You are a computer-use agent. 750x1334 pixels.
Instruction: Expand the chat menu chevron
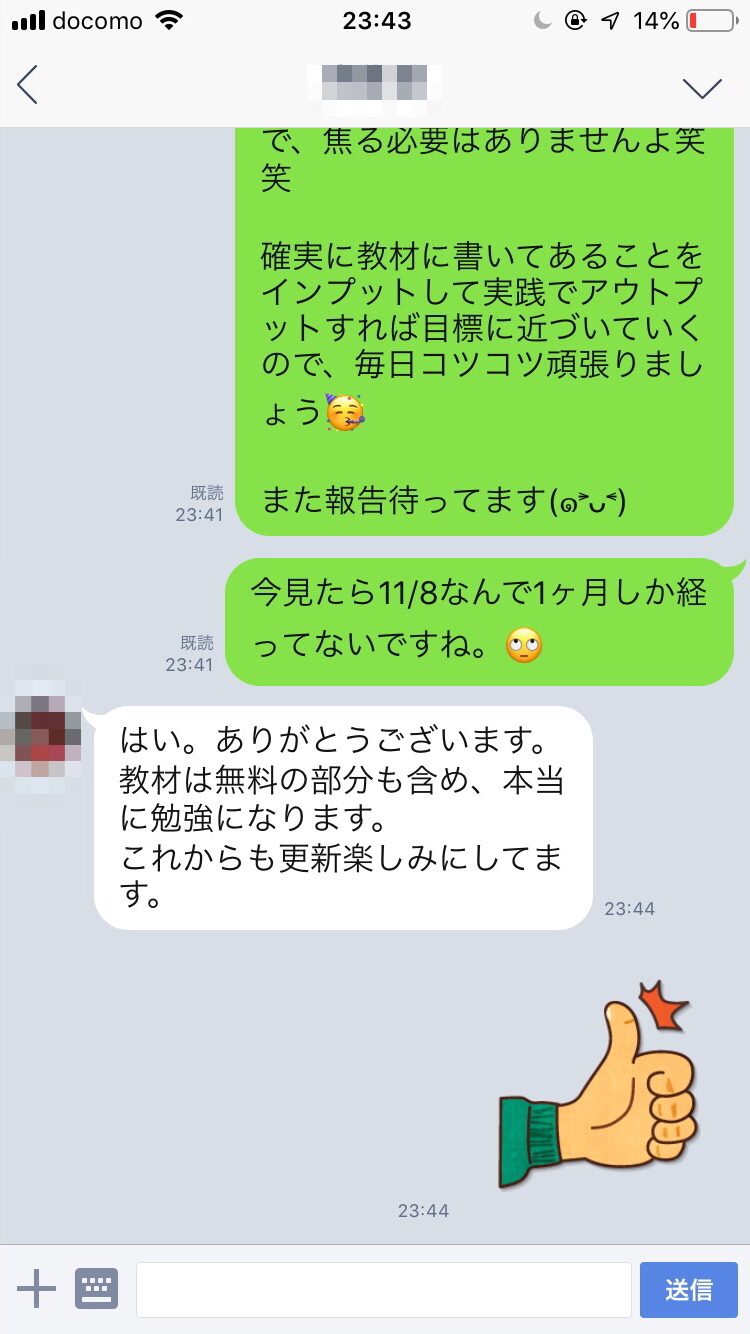pyautogui.click(x=702, y=88)
